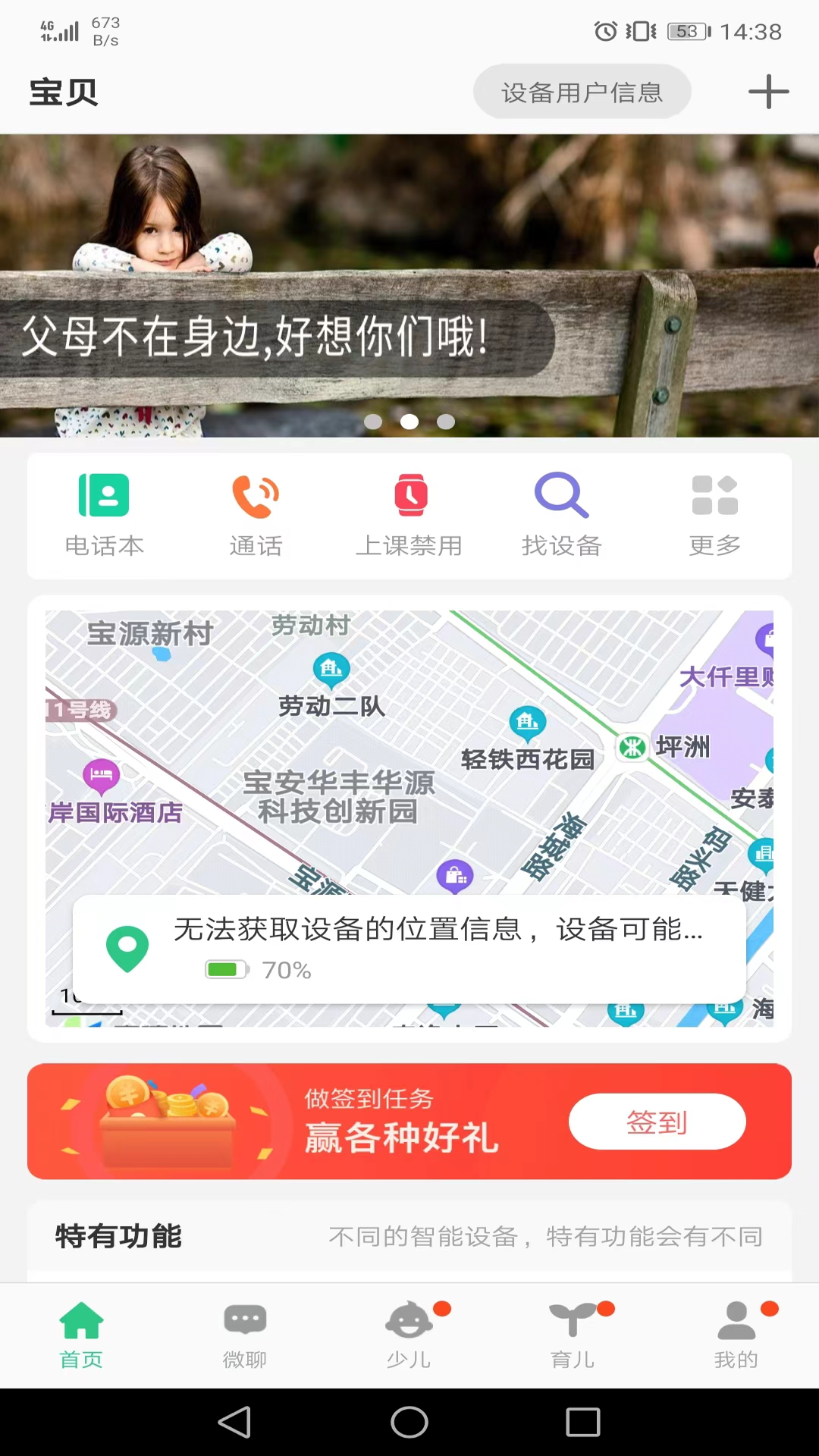Switch to the 微聊 tab

pos(245,1336)
